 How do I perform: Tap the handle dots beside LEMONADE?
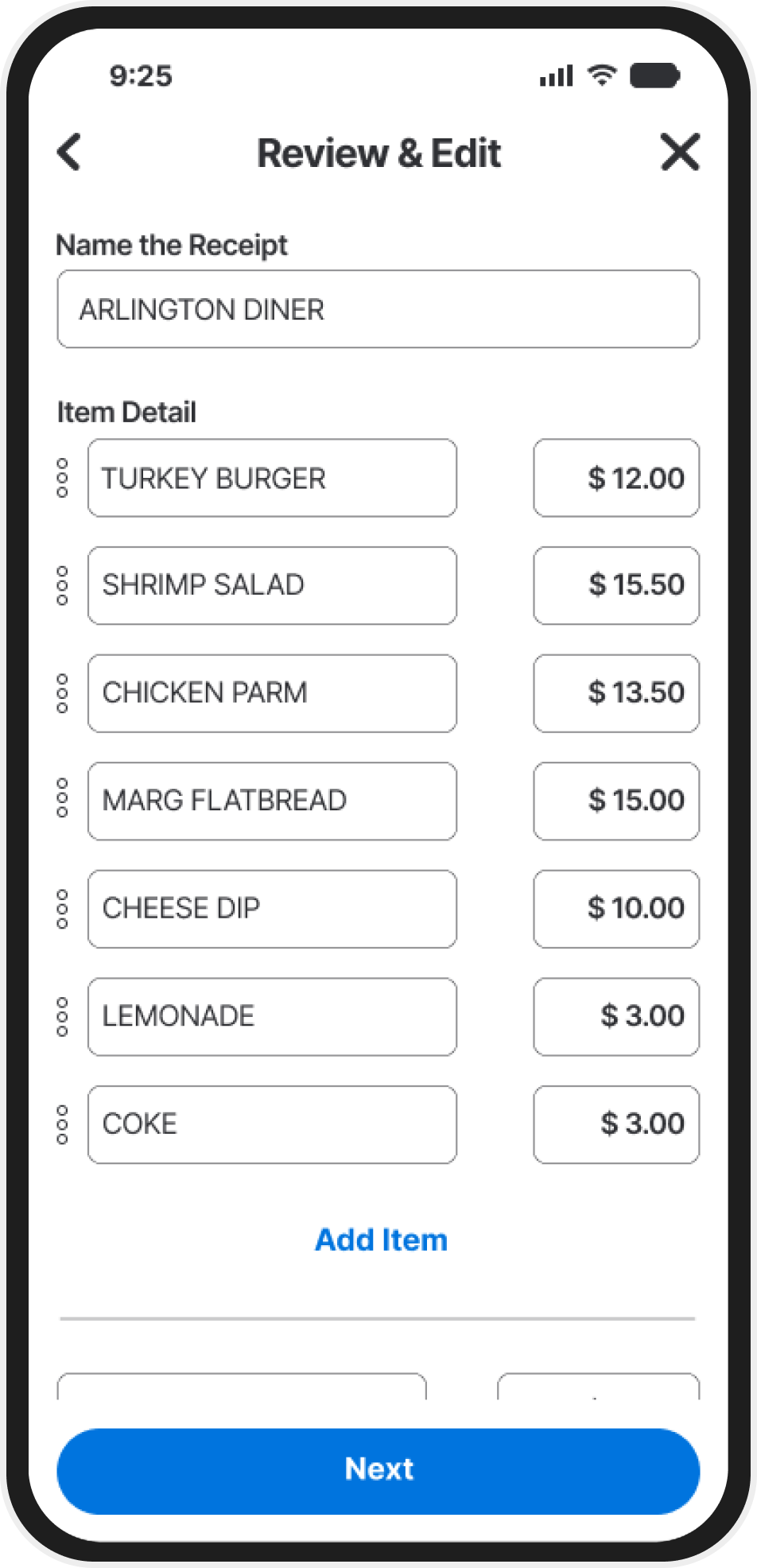[x=63, y=1016]
